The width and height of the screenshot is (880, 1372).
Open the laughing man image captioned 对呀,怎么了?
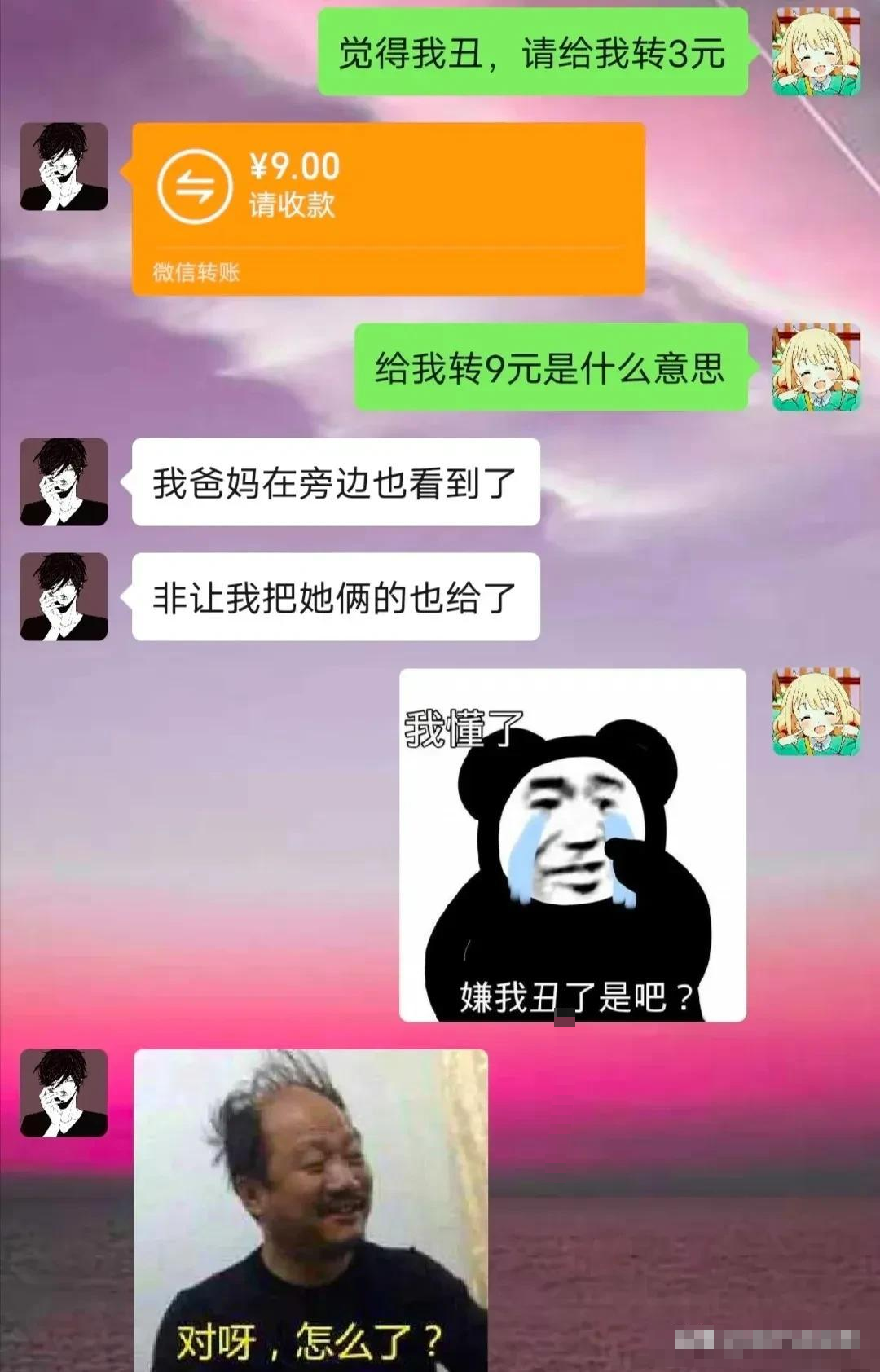(310, 1209)
